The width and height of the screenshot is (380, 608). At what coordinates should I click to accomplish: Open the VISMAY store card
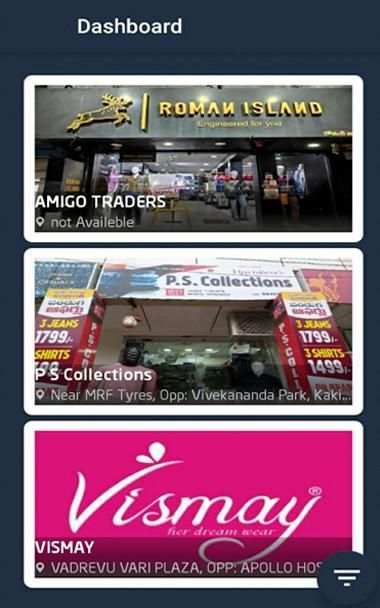tap(193, 504)
